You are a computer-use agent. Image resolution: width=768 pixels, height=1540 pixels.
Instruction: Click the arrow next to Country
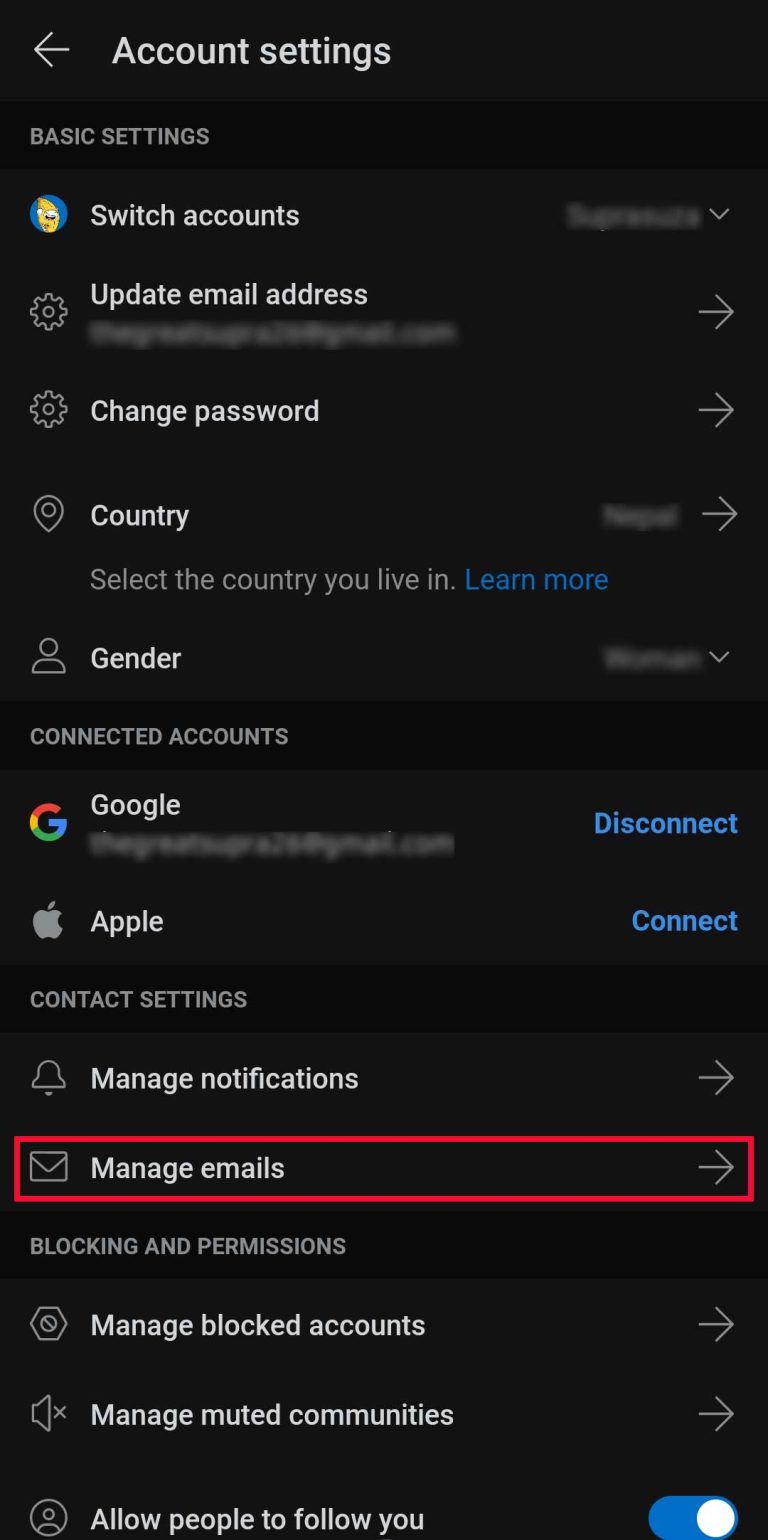(x=719, y=514)
